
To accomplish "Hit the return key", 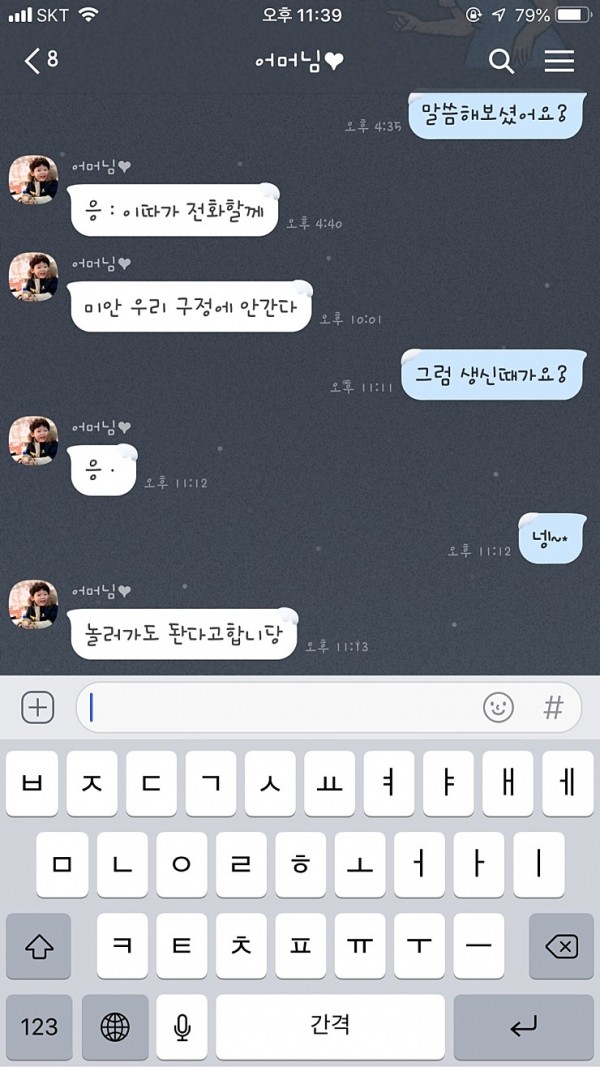I will click(523, 1026).
